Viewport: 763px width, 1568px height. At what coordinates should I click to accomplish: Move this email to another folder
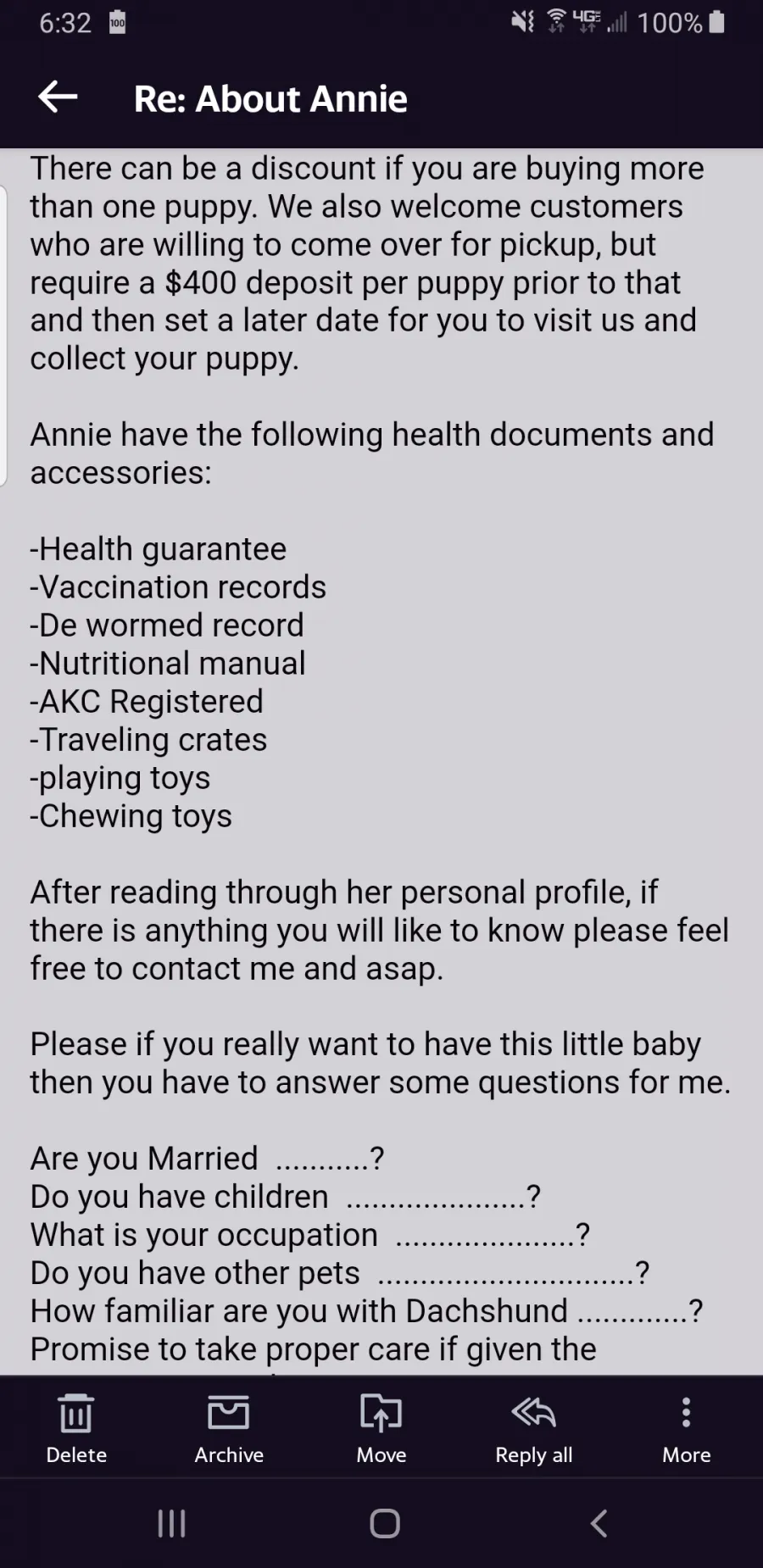[381, 1429]
